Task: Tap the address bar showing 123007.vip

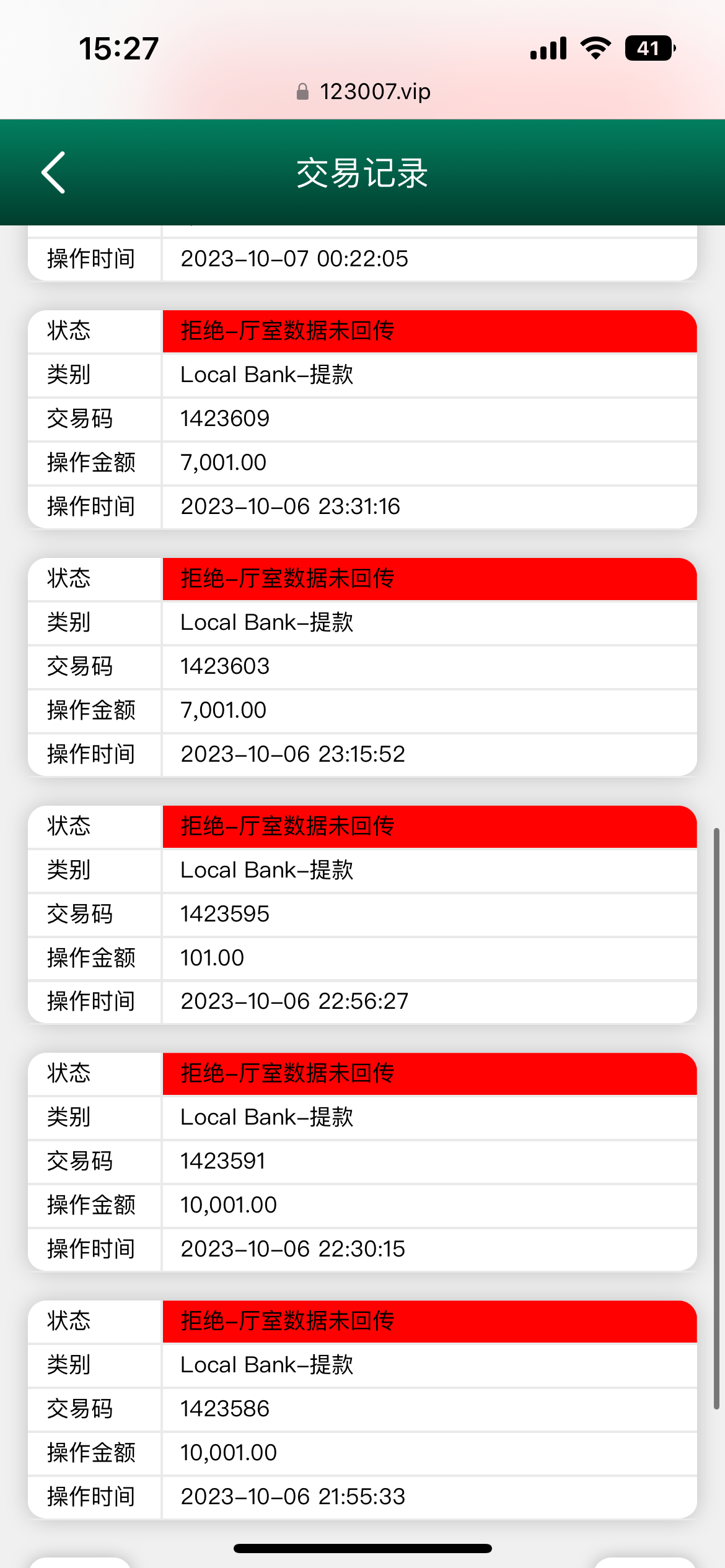Action: (x=374, y=92)
